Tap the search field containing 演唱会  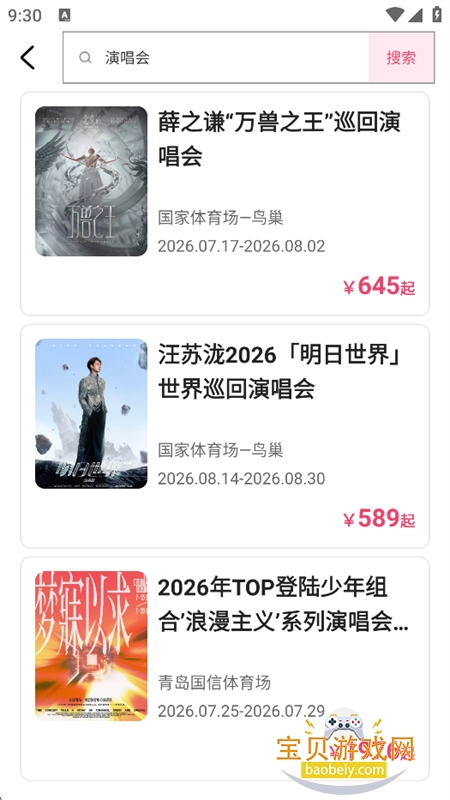coord(216,58)
